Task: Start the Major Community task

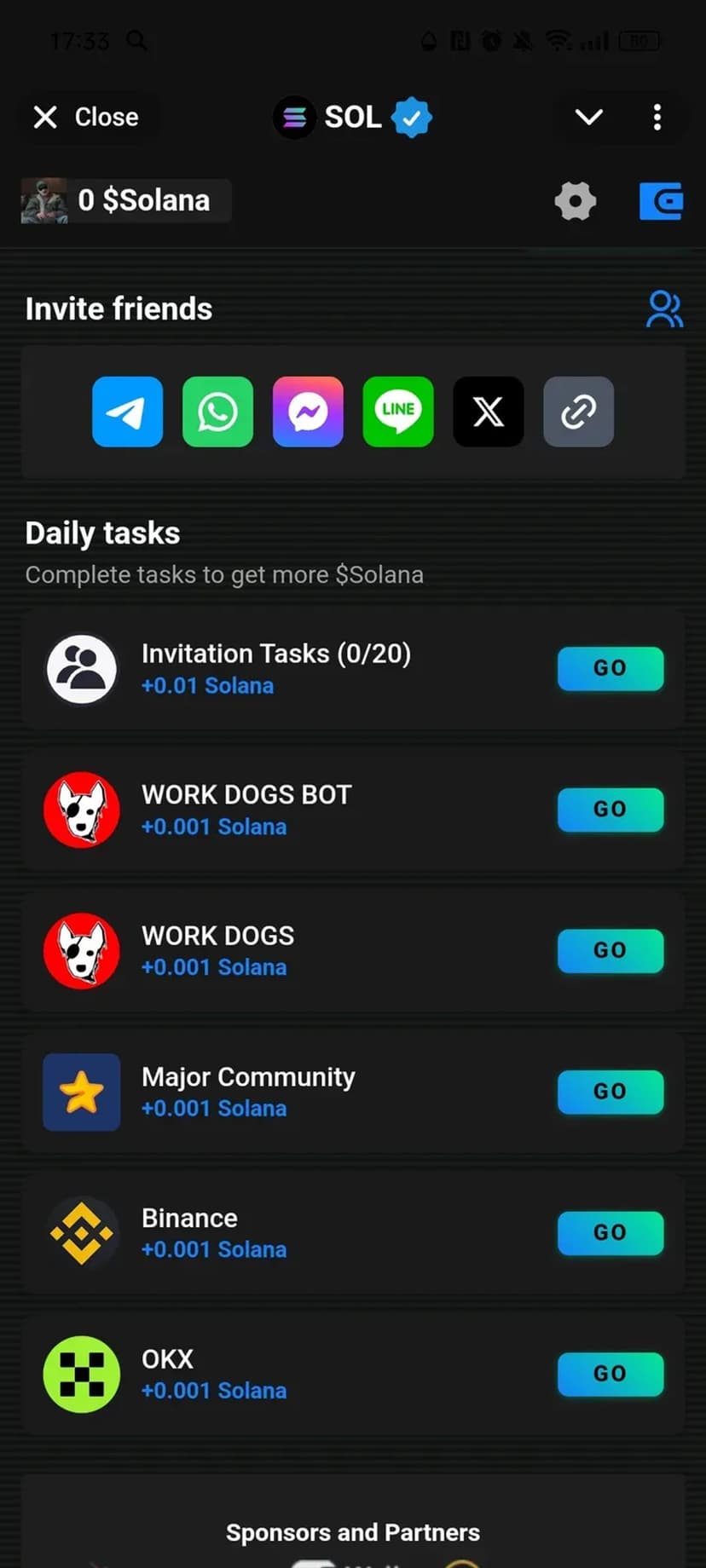Action: (x=610, y=1091)
